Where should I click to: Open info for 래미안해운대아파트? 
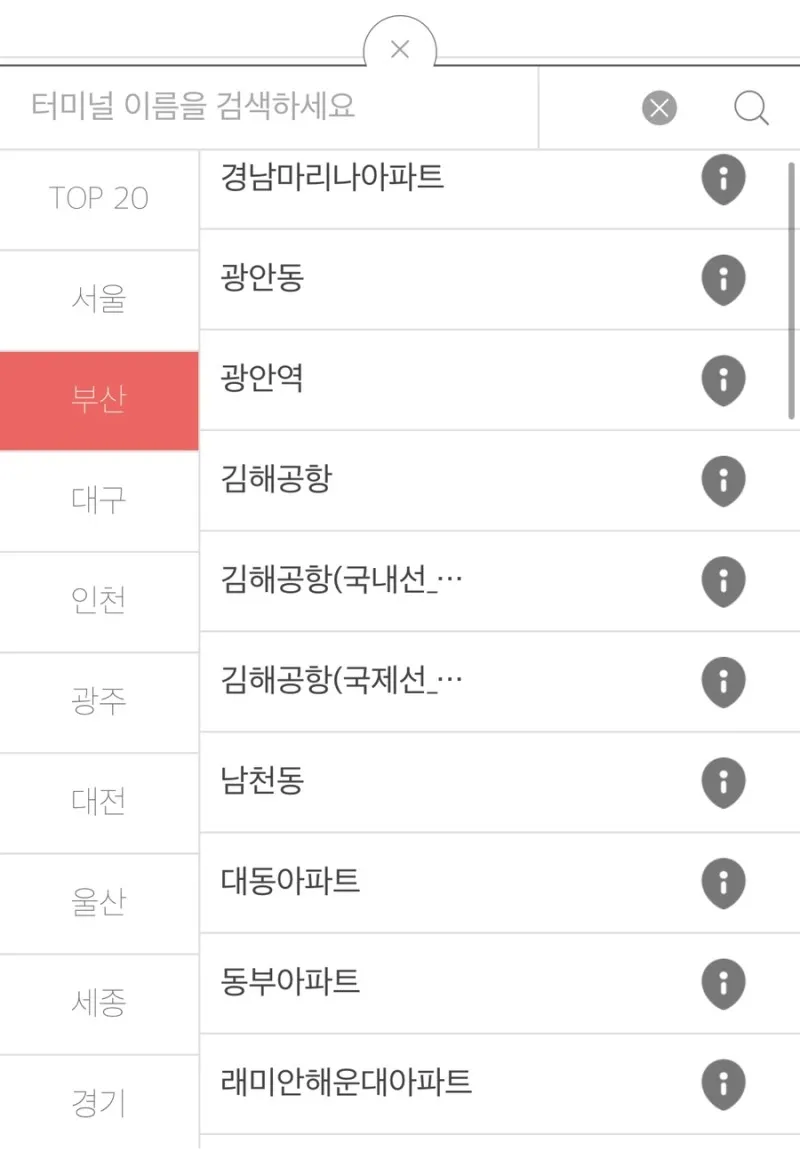coord(723,1083)
